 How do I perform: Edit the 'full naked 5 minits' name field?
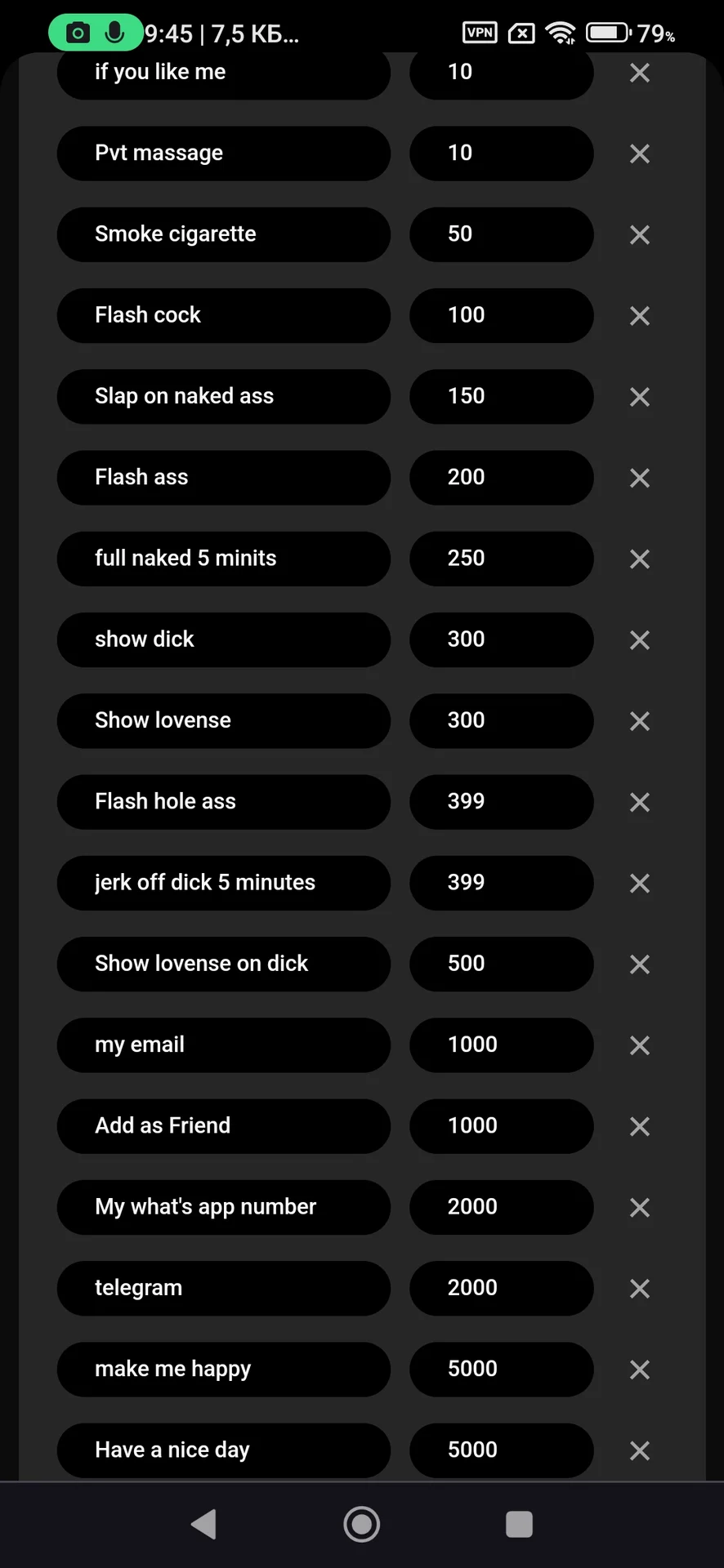point(223,559)
